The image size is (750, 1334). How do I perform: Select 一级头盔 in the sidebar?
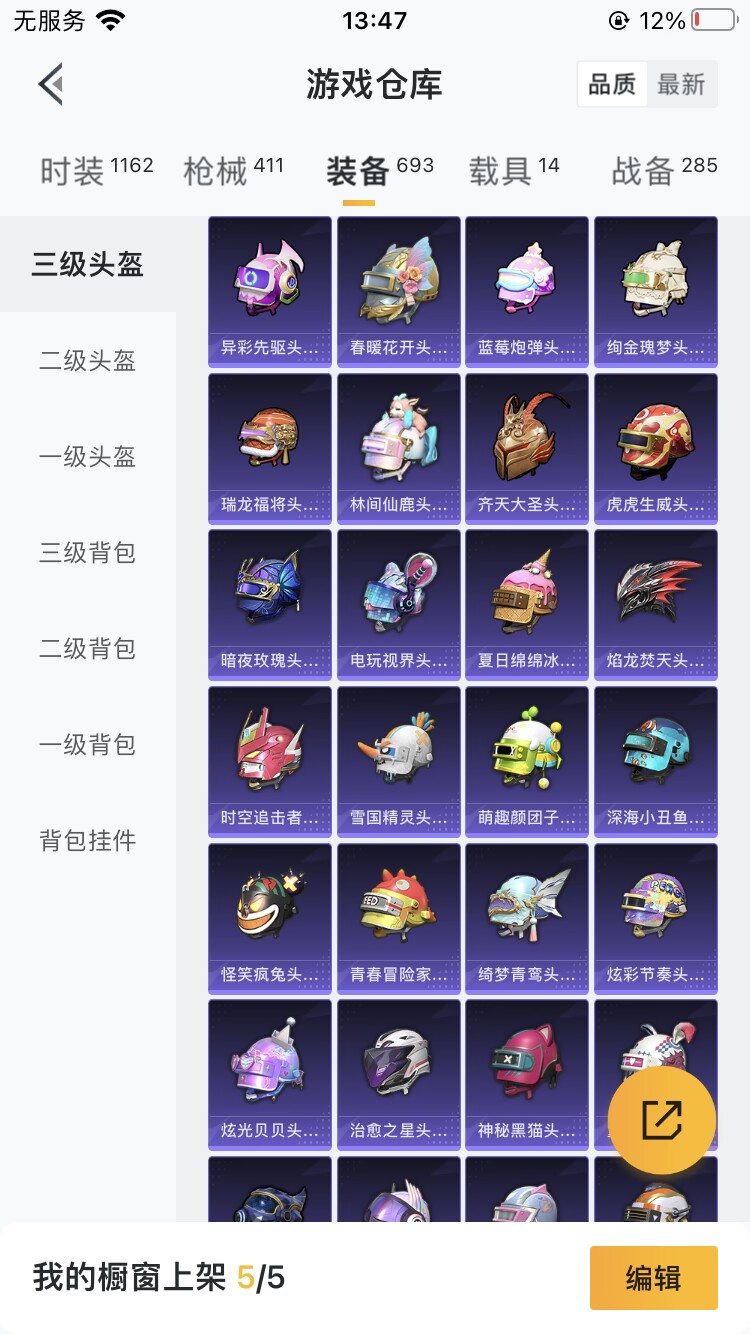[x=88, y=457]
